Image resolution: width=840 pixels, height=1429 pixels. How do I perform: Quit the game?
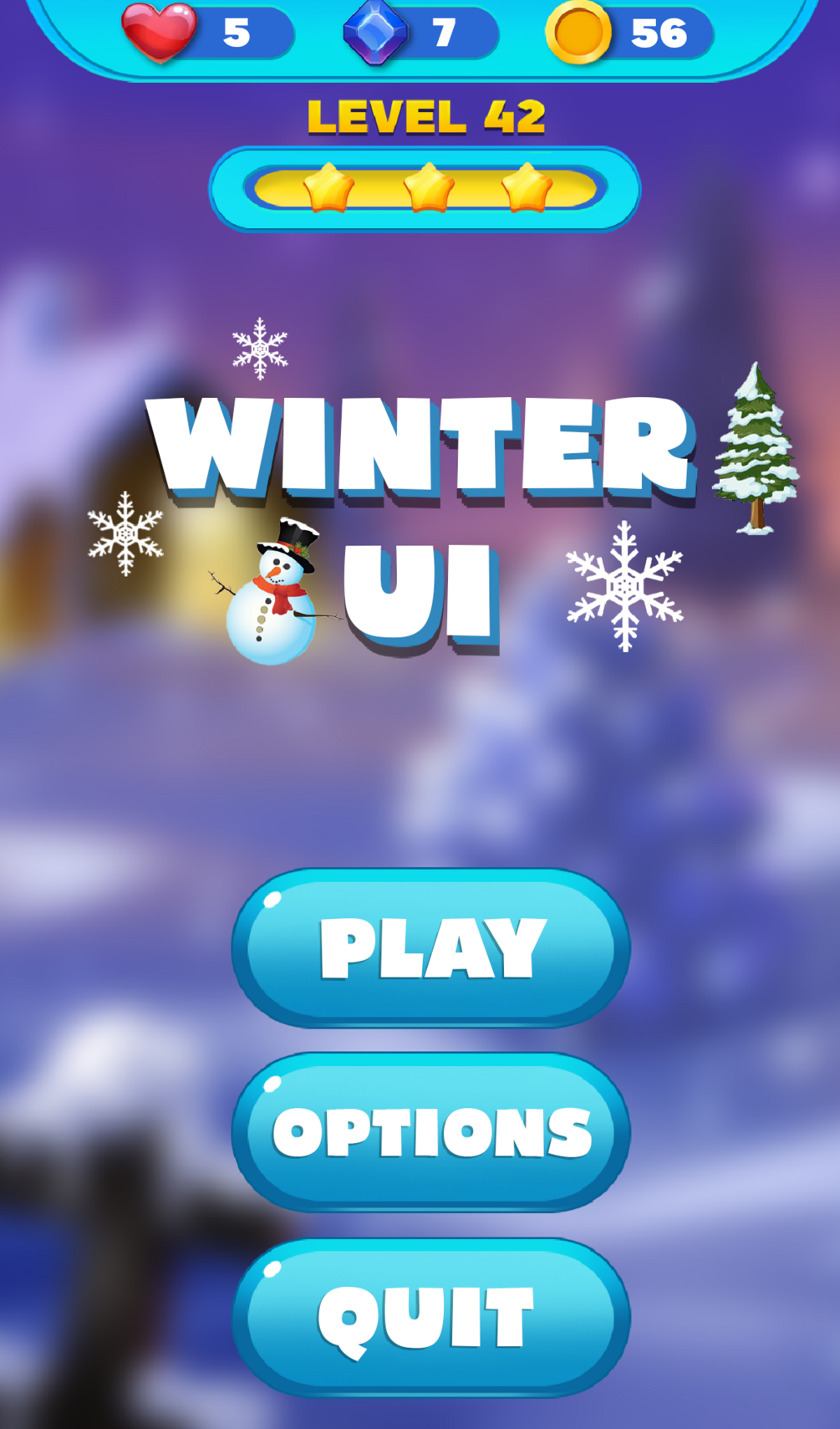[430, 1317]
